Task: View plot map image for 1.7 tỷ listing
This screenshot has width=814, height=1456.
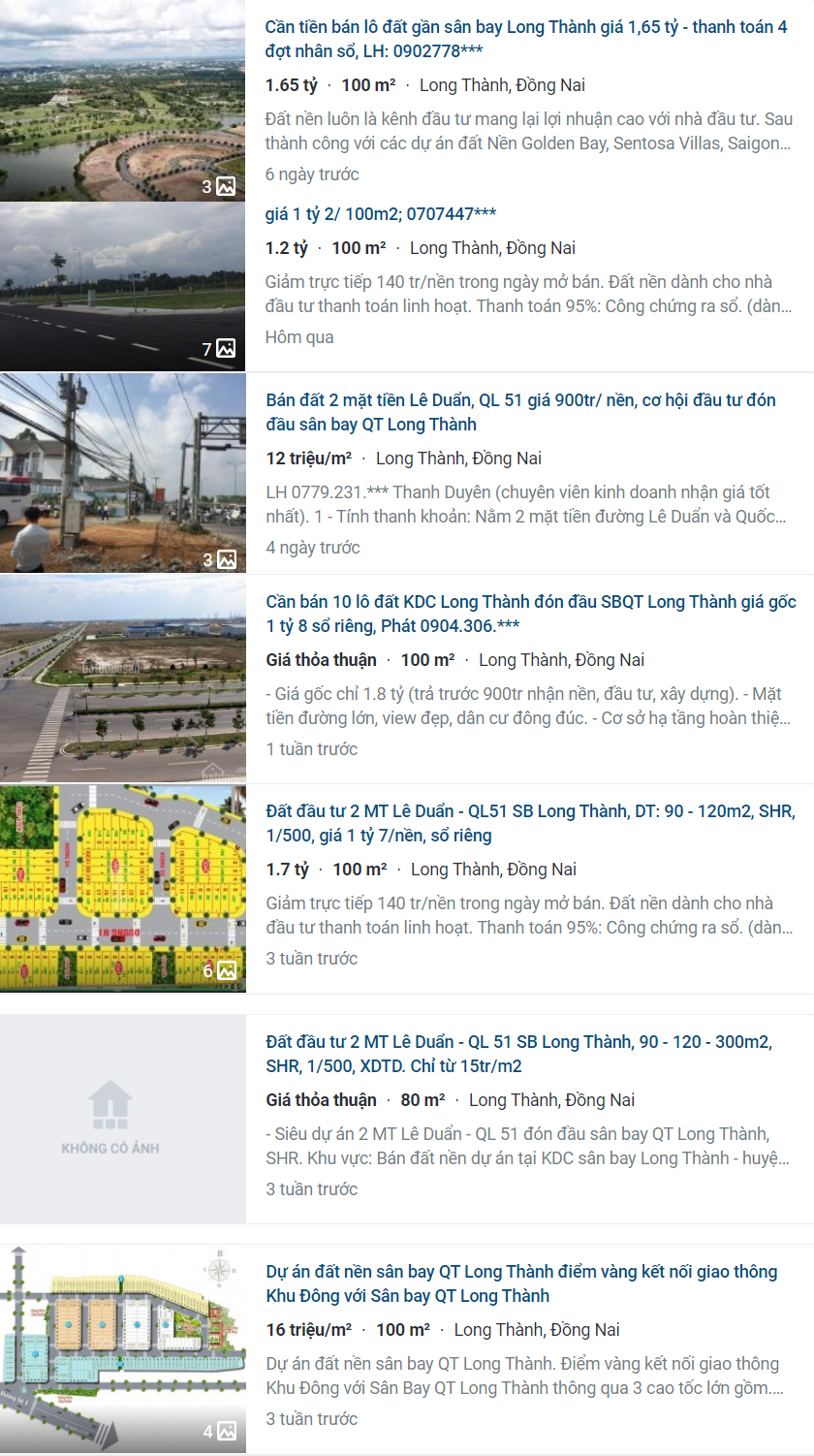Action: [123, 888]
